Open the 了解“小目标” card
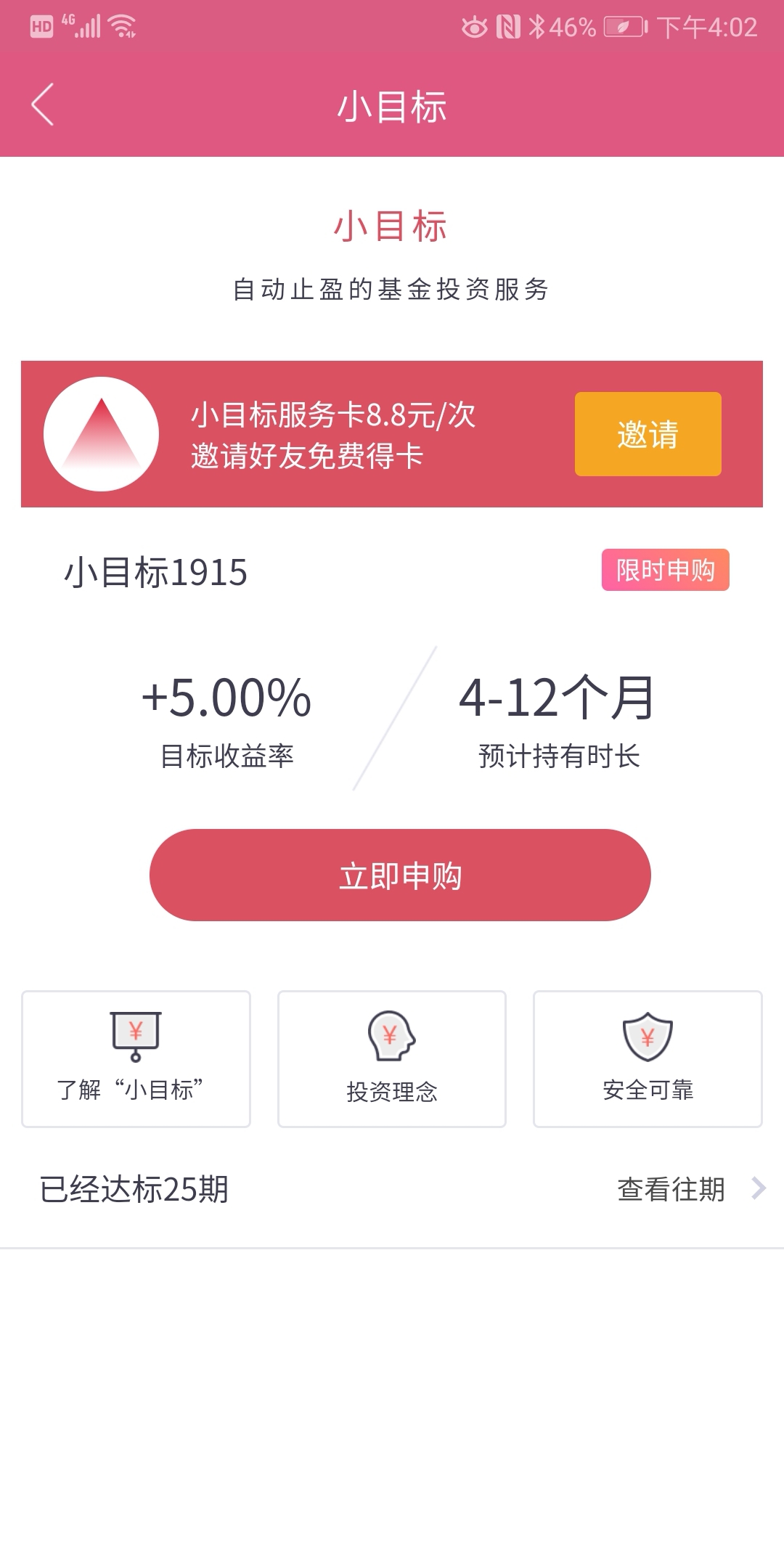This screenshot has height=1568, width=784. (136, 1058)
